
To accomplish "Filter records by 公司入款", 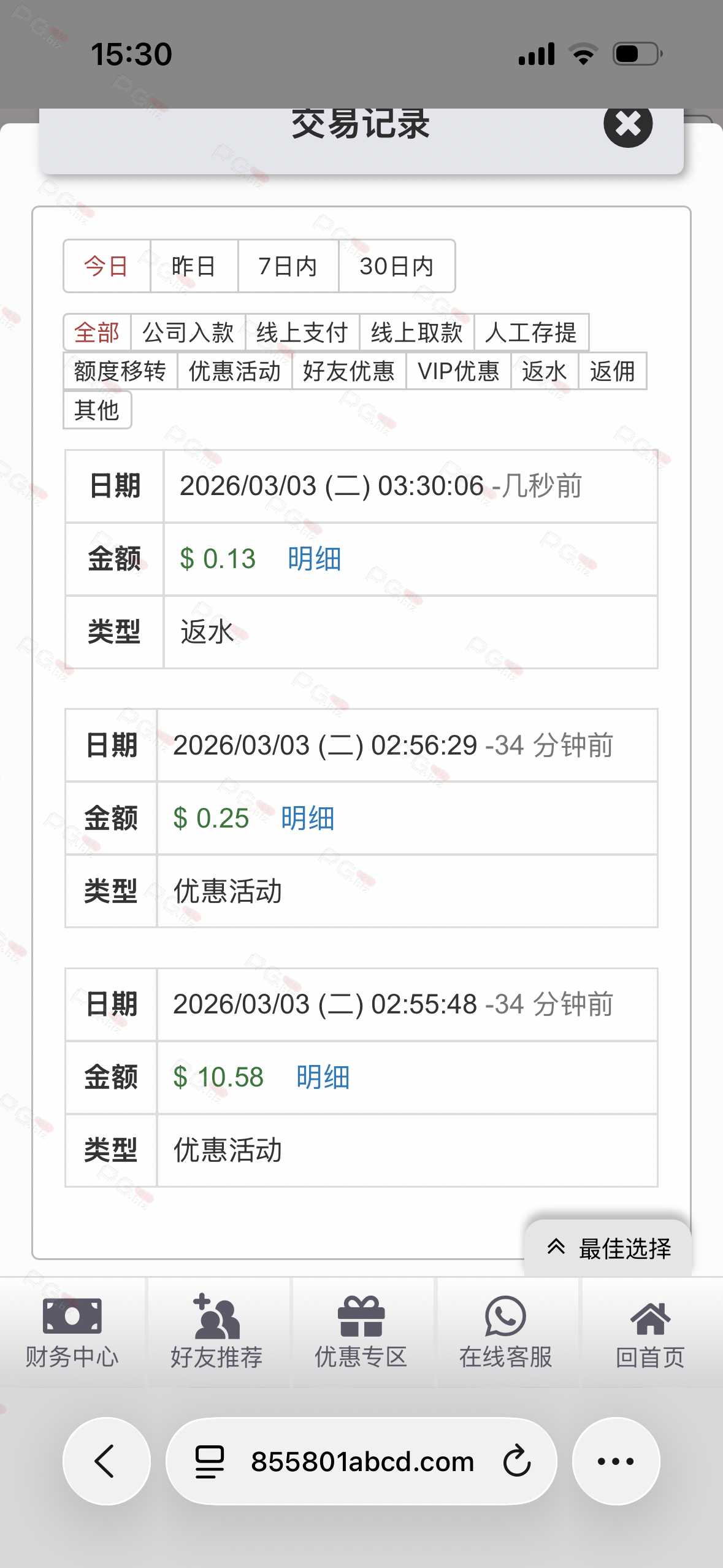I will point(188,332).
